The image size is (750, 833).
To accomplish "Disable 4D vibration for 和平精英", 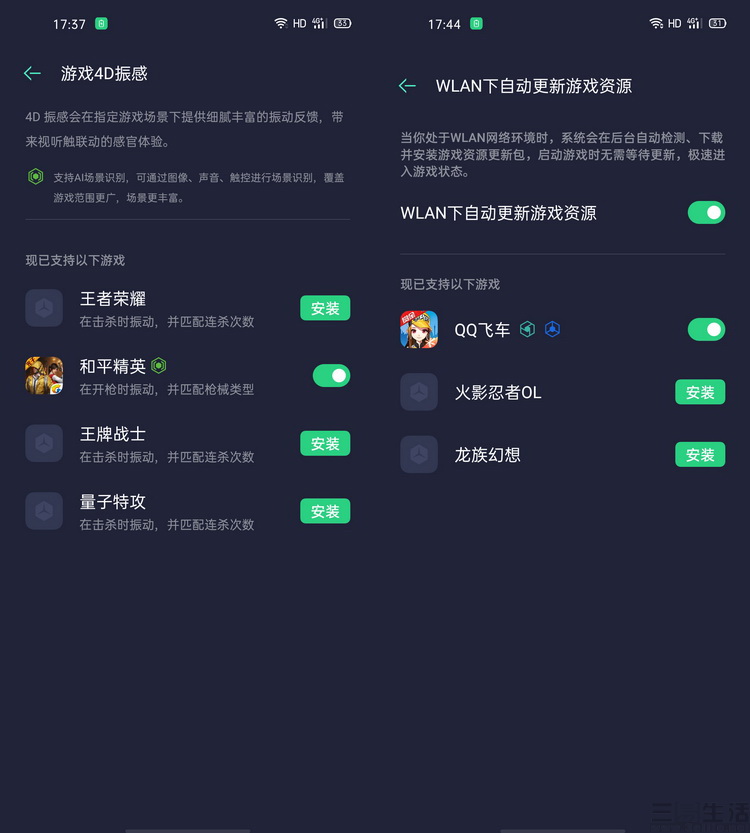I will pos(331,375).
